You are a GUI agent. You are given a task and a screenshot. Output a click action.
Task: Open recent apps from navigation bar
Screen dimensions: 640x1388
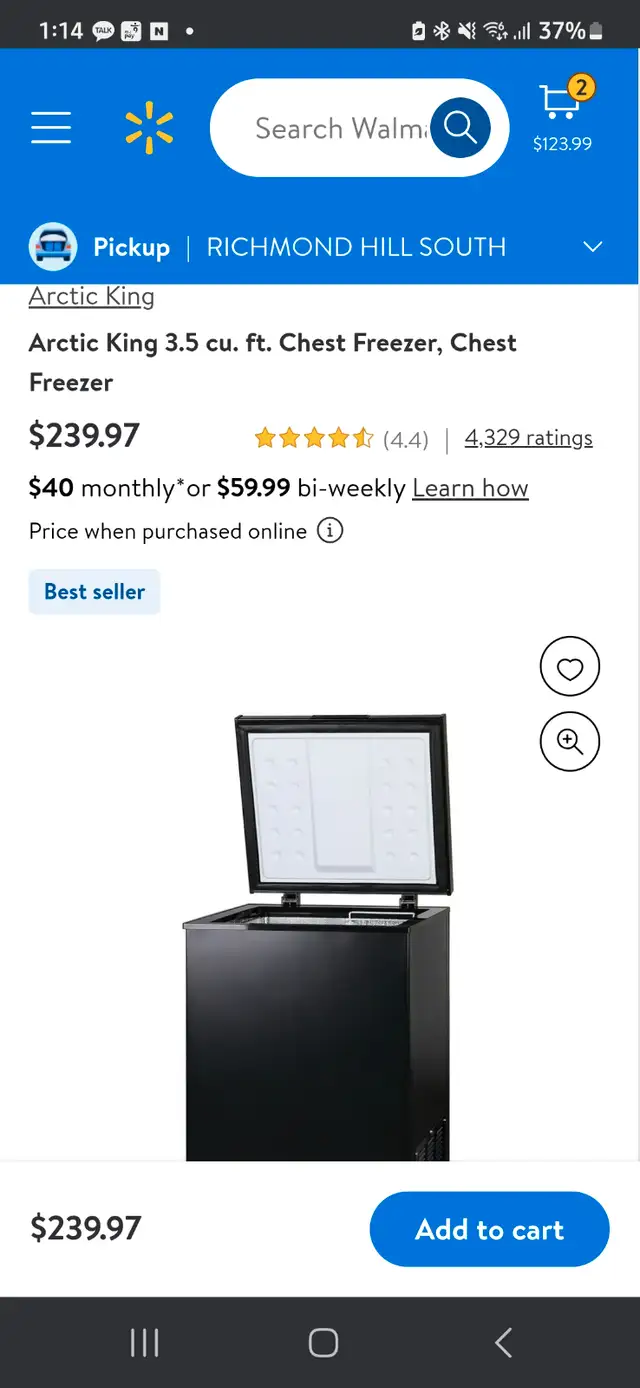point(145,1342)
